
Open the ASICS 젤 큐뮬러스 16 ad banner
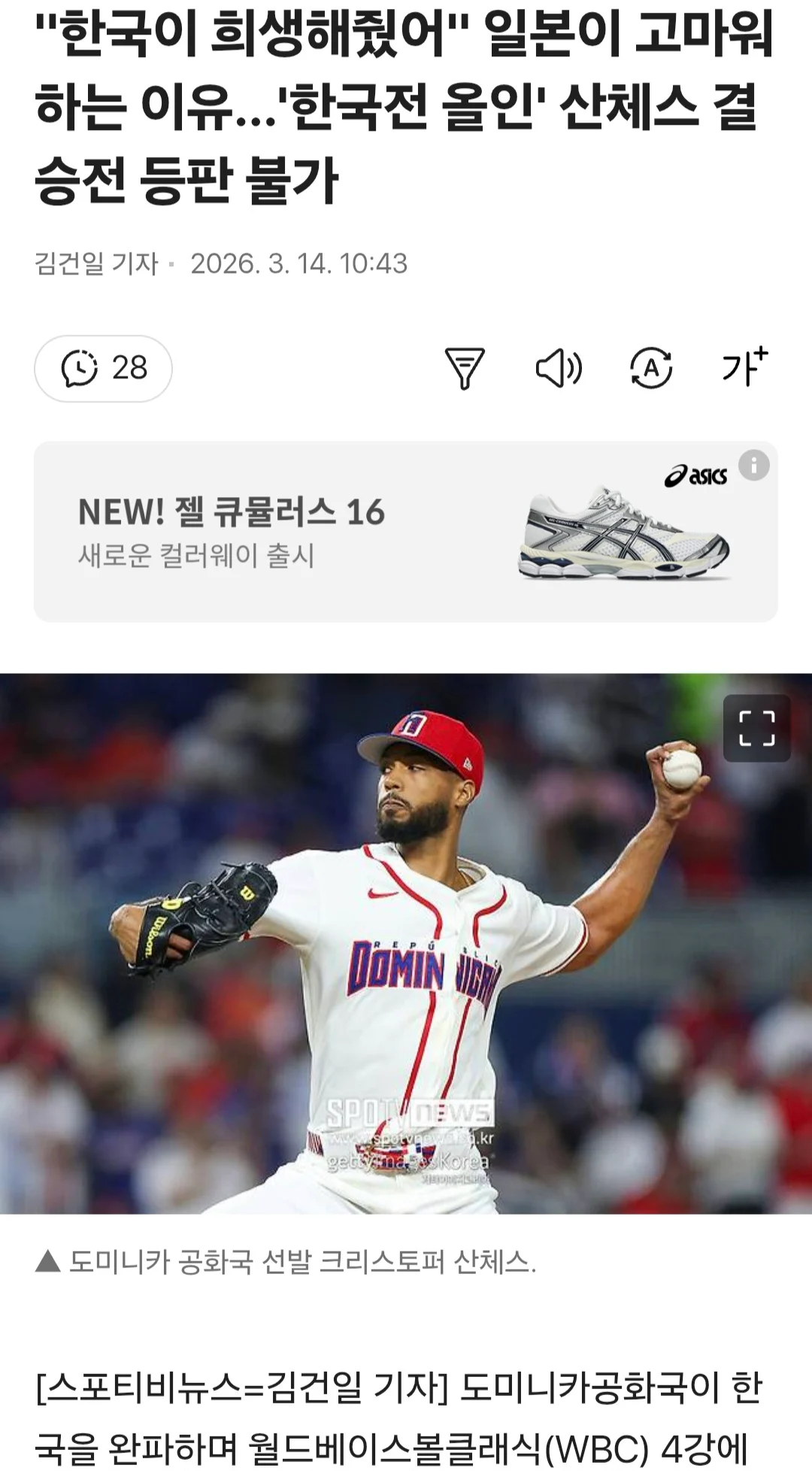pyautogui.click(x=406, y=532)
